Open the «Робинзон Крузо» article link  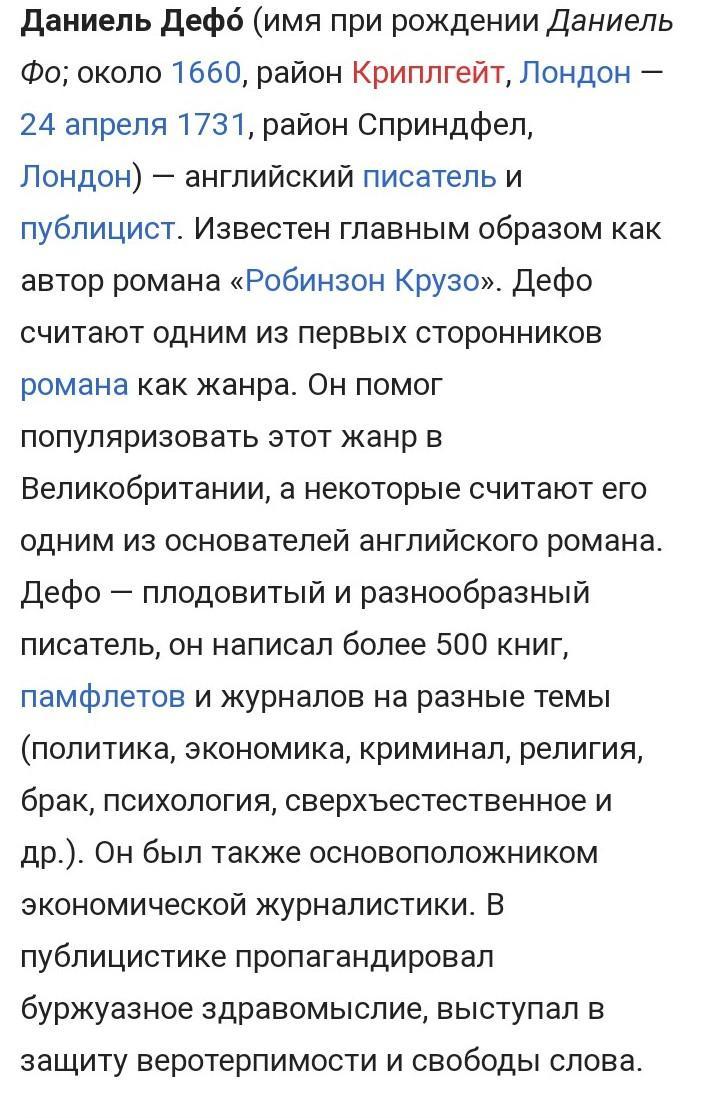coord(362,281)
